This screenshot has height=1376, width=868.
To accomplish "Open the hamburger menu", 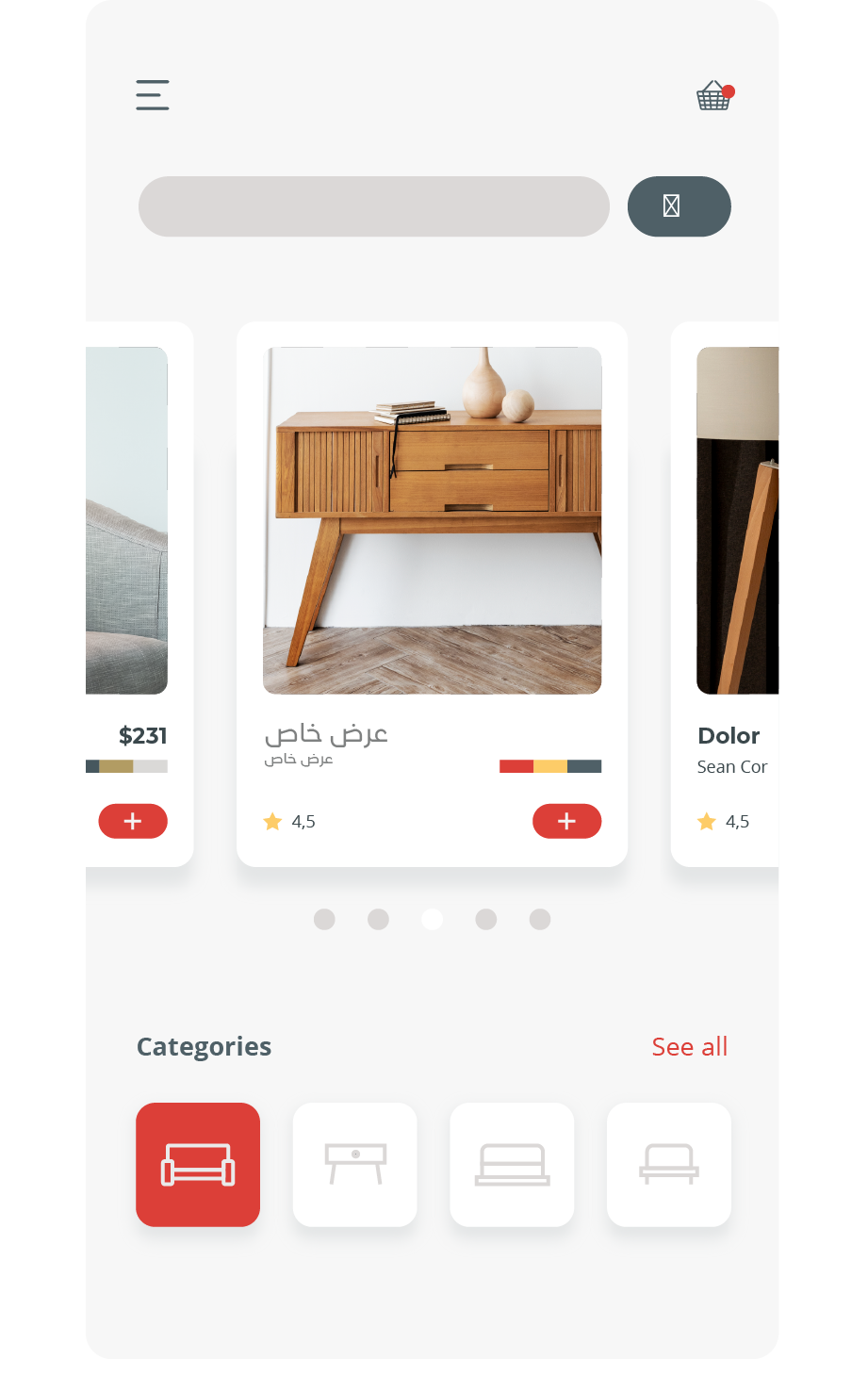I will click(153, 95).
